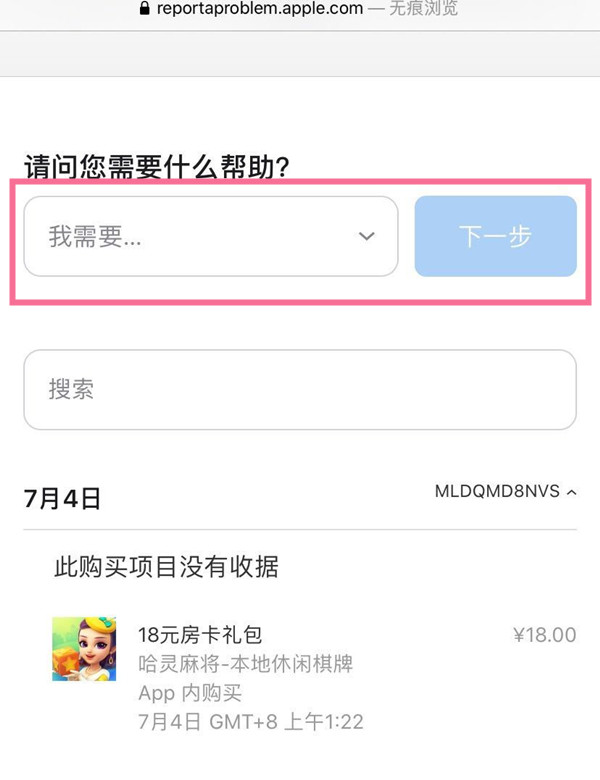The width and height of the screenshot is (600, 780).
Task: Tap the 下一步 button
Action: (495, 236)
